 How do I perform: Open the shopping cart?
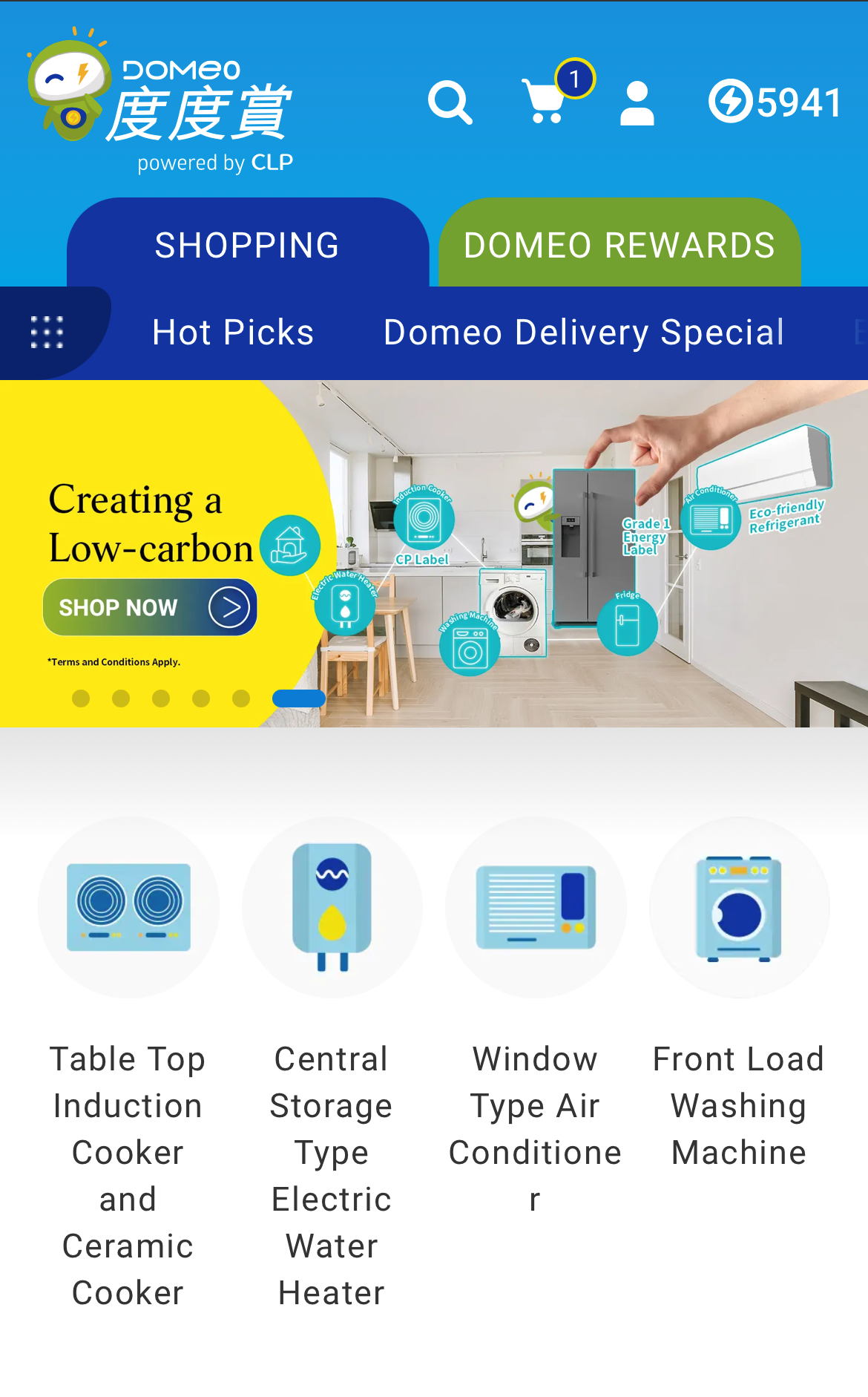coord(548,101)
